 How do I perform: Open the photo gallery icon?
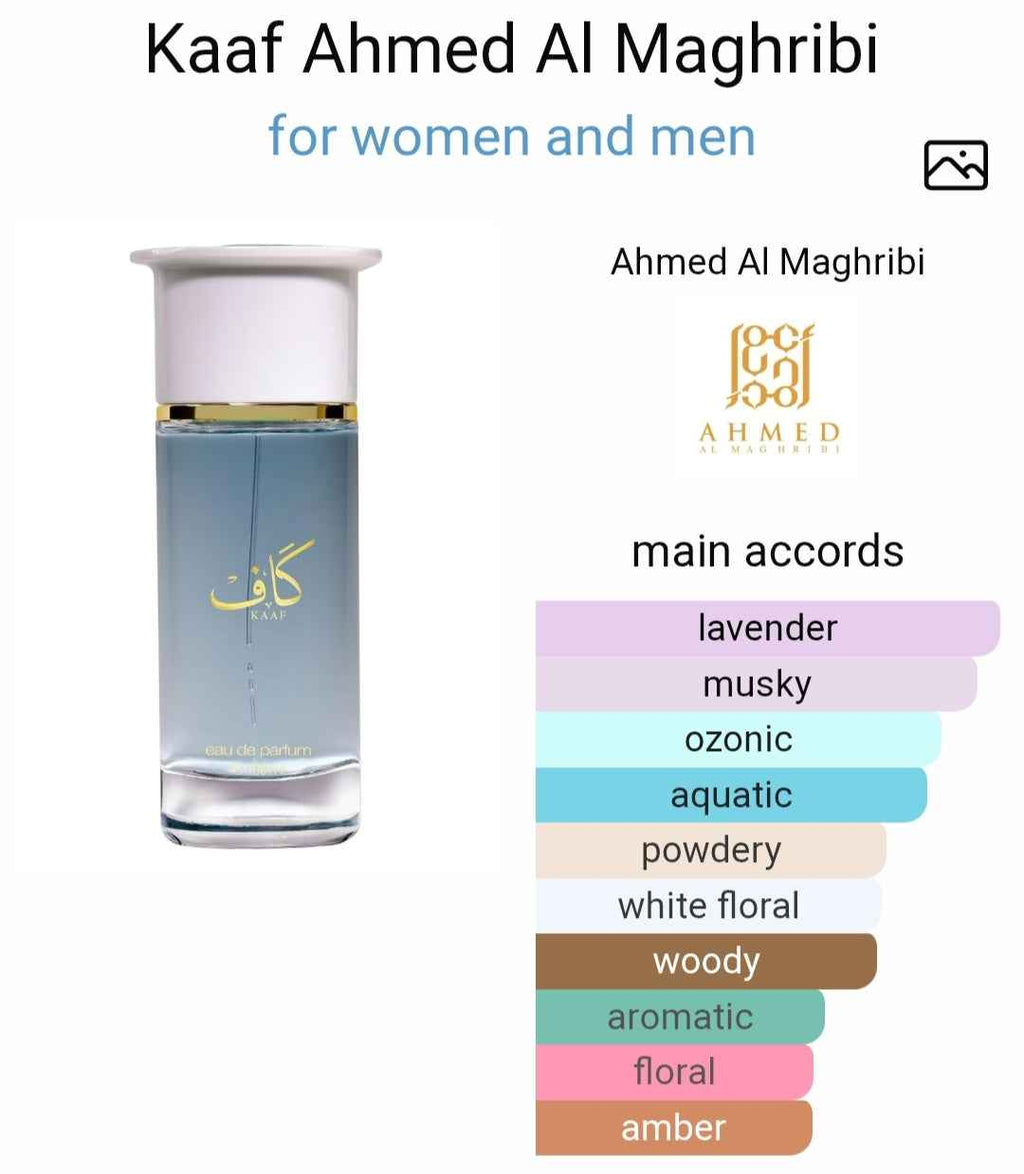pos(955,165)
